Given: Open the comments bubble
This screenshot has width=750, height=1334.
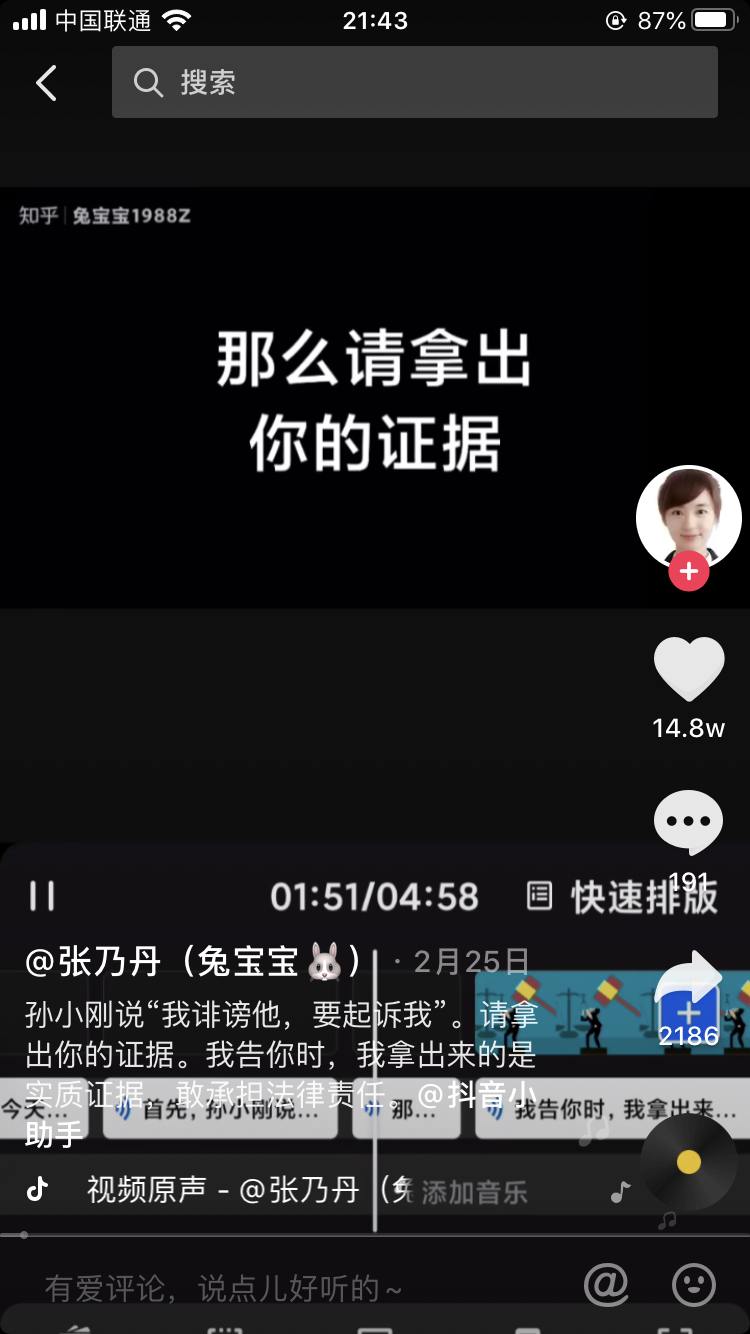Looking at the screenshot, I should click(x=688, y=822).
